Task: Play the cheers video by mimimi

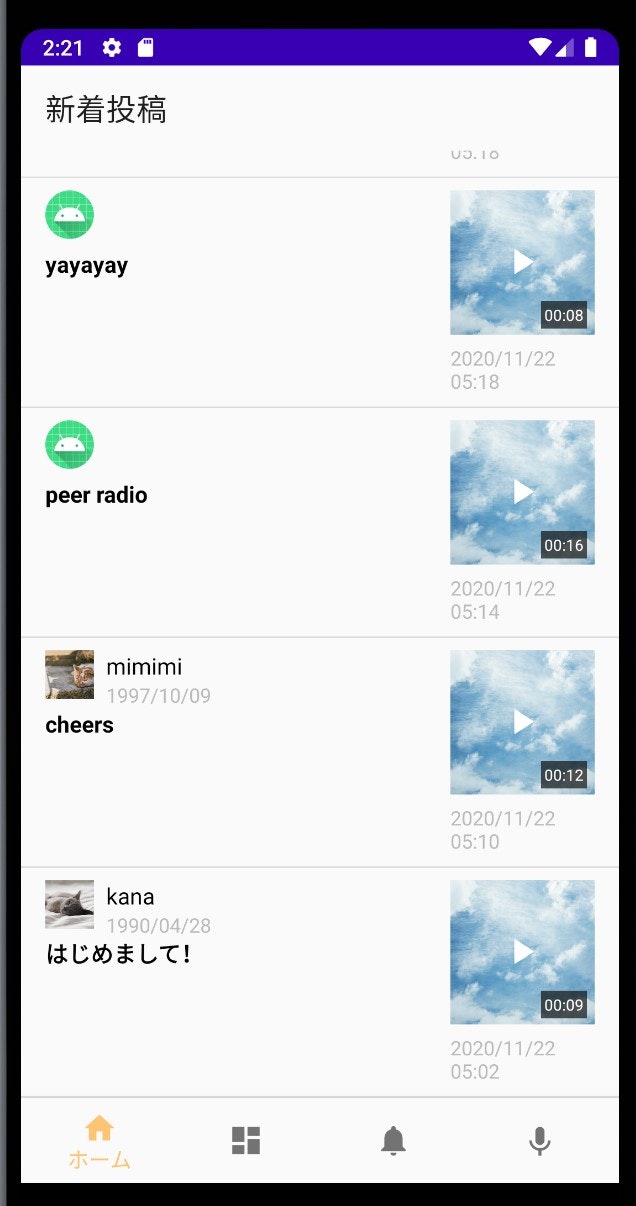Action: (522, 722)
